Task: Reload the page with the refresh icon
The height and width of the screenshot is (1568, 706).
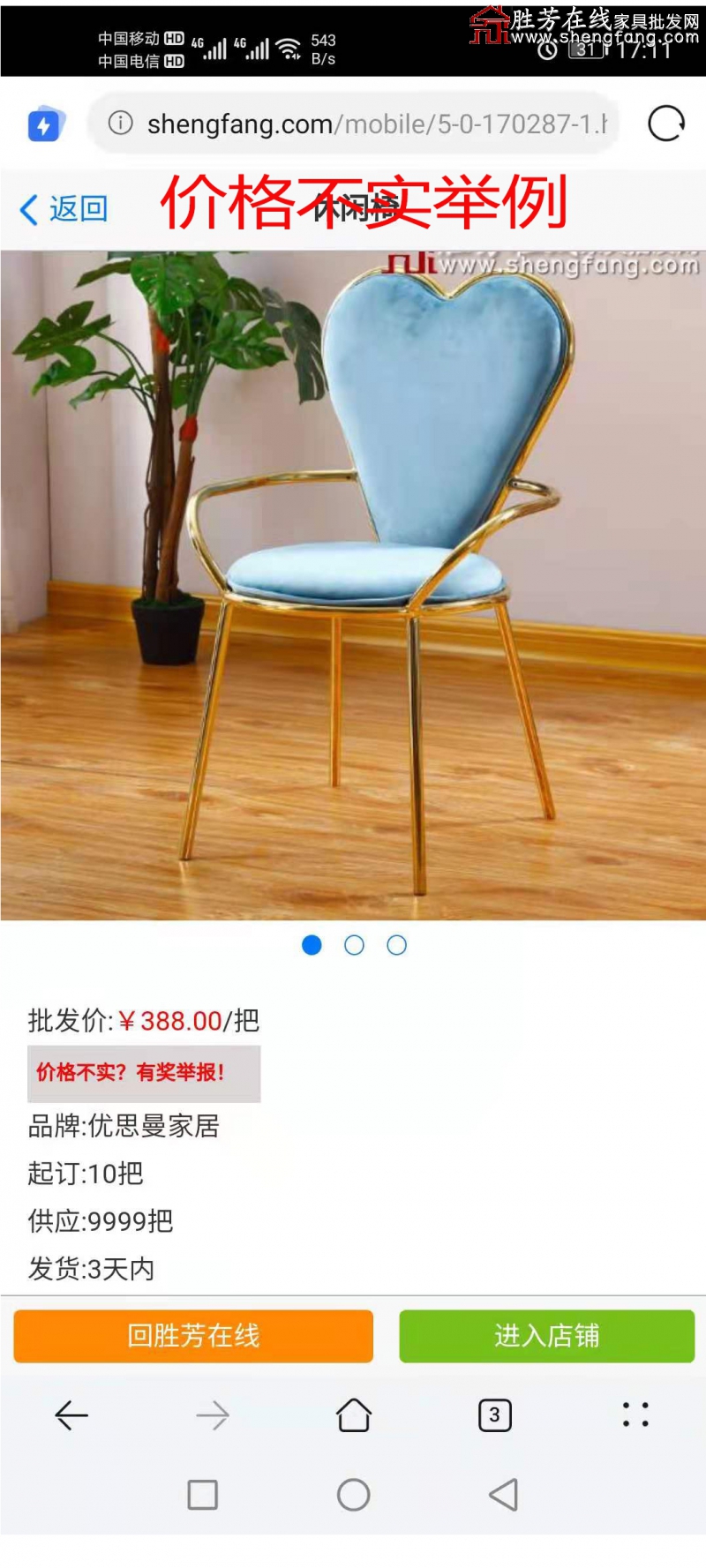Action: click(x=665, y=124)
